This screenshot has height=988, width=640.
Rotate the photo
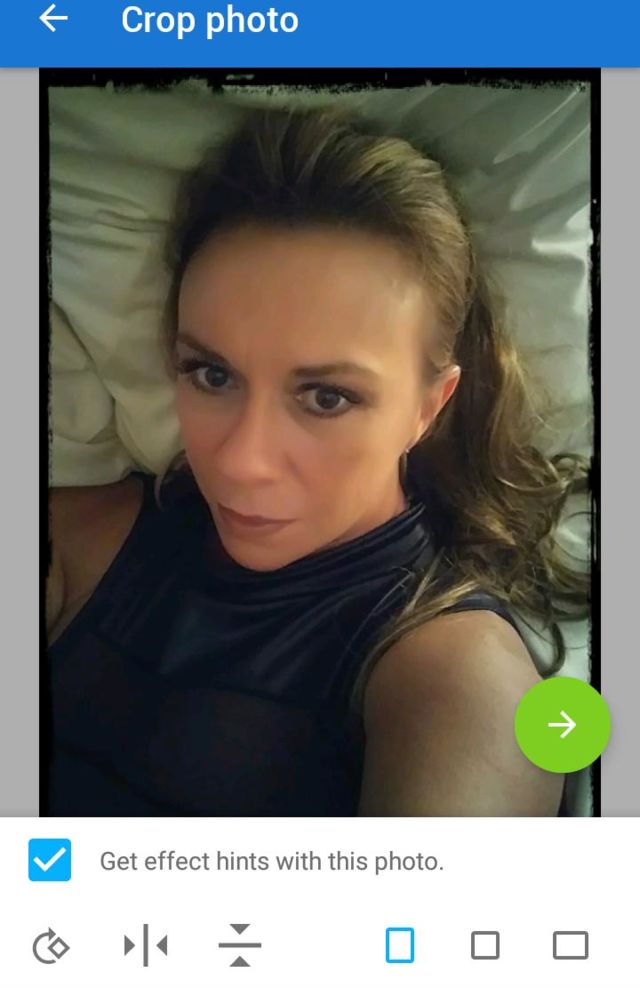(51, 945)
